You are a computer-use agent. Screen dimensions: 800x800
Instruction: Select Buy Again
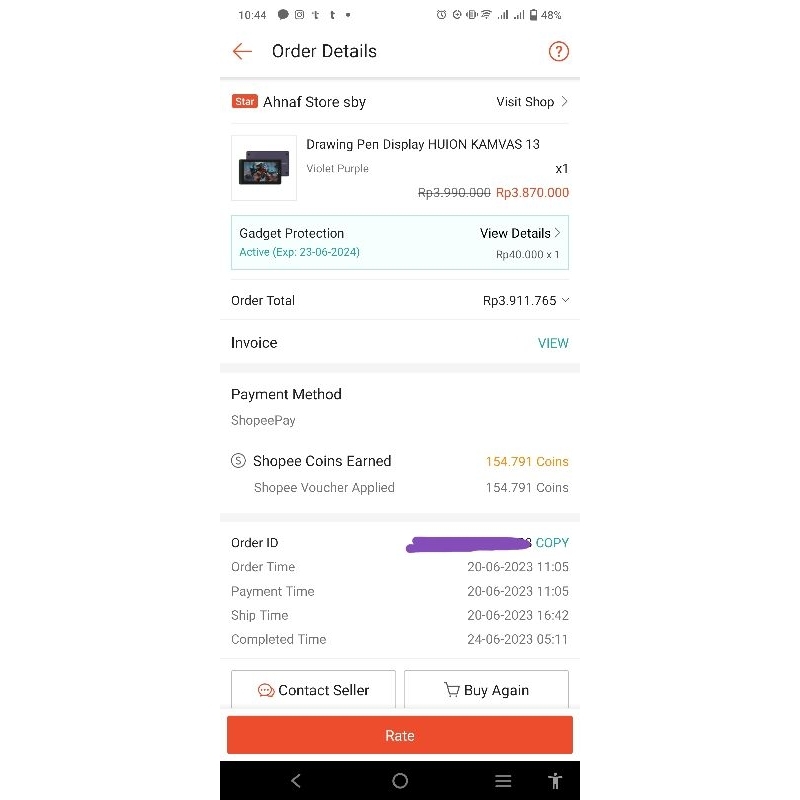(486, 690)
